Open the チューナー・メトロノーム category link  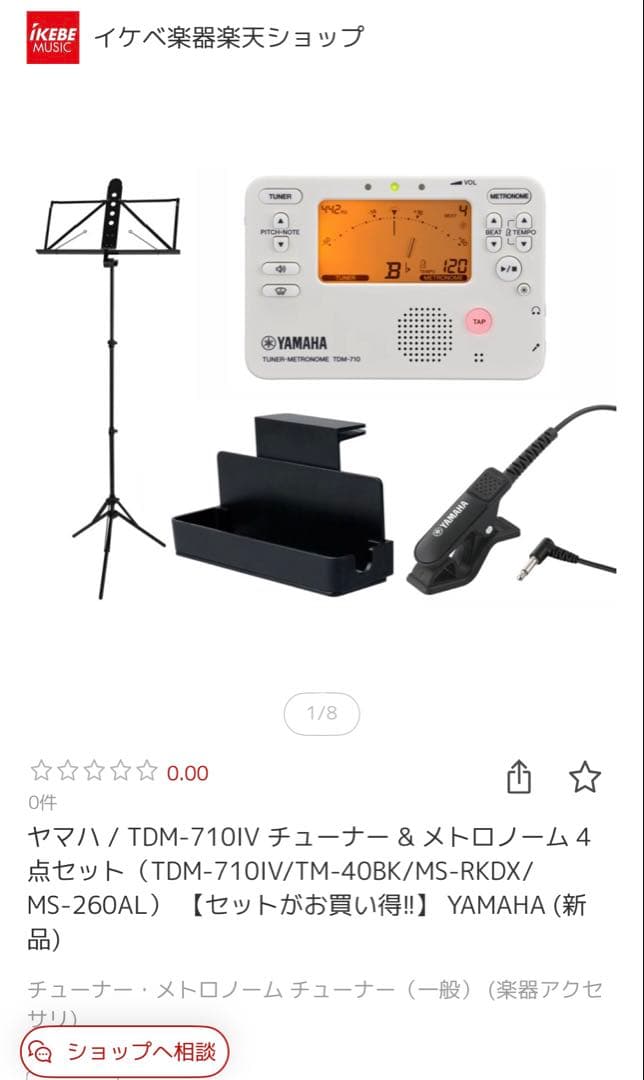pos(153,990)
